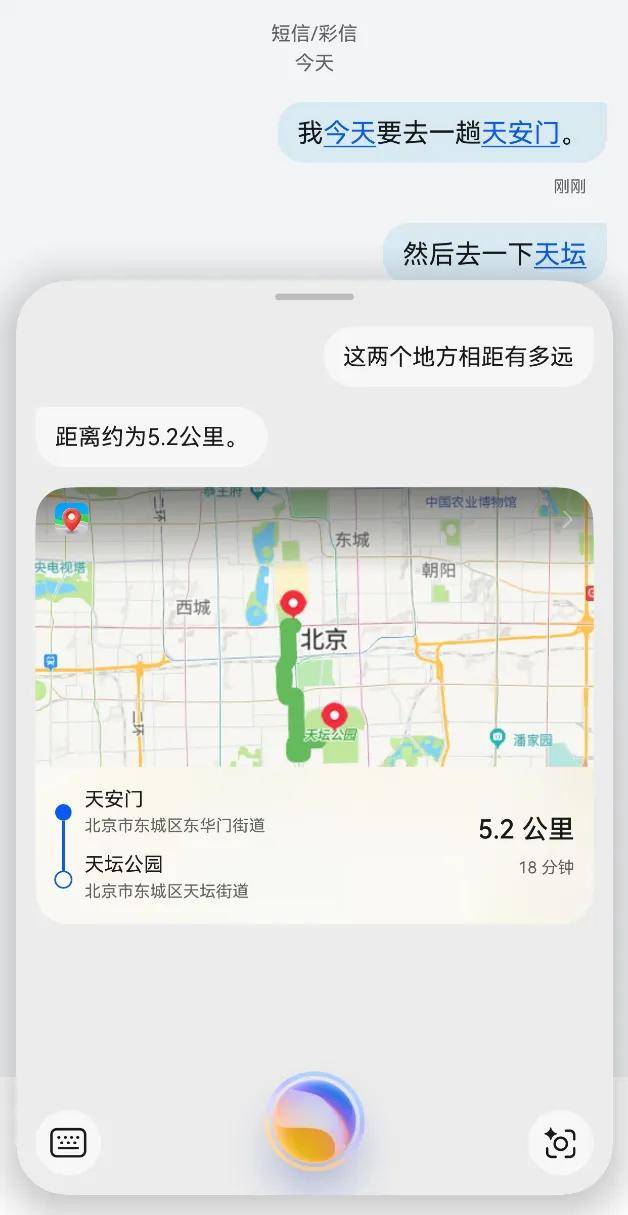The width and height of the screenshot is (628, 1215).
Task: Open the keyboard input for the assistant
Action: [68, 1142]
